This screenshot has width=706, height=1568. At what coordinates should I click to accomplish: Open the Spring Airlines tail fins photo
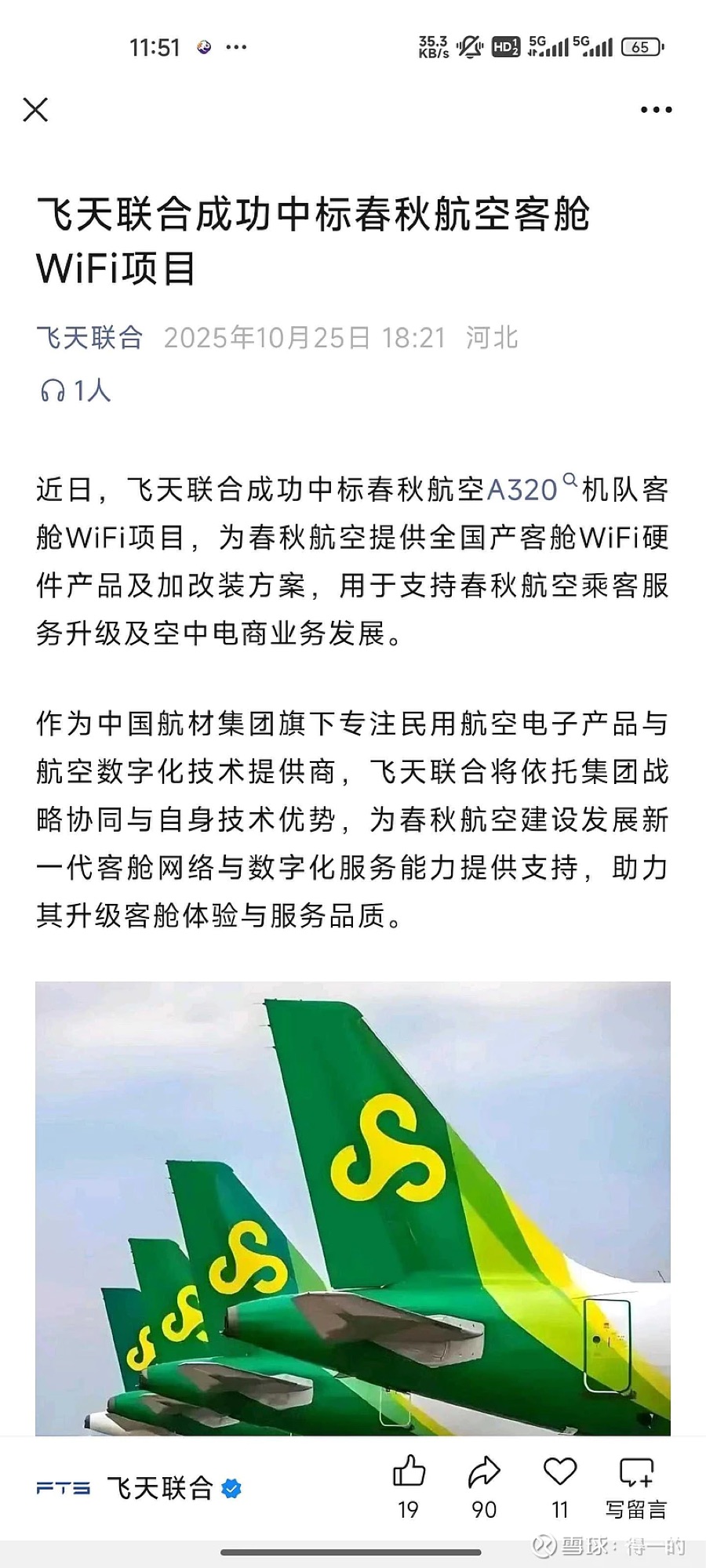(353, 1207)
